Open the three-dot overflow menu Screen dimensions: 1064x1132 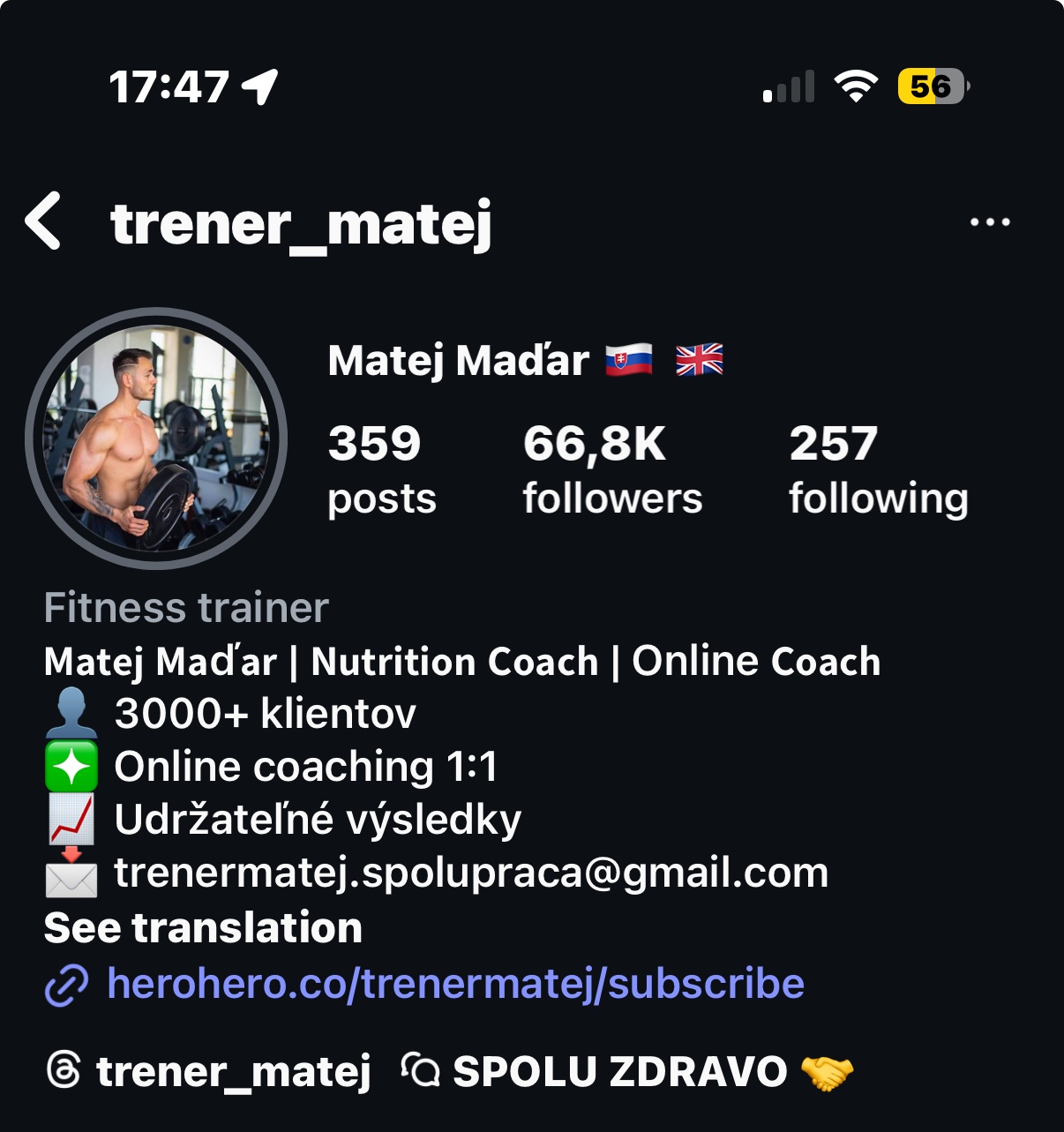(990, 221)
